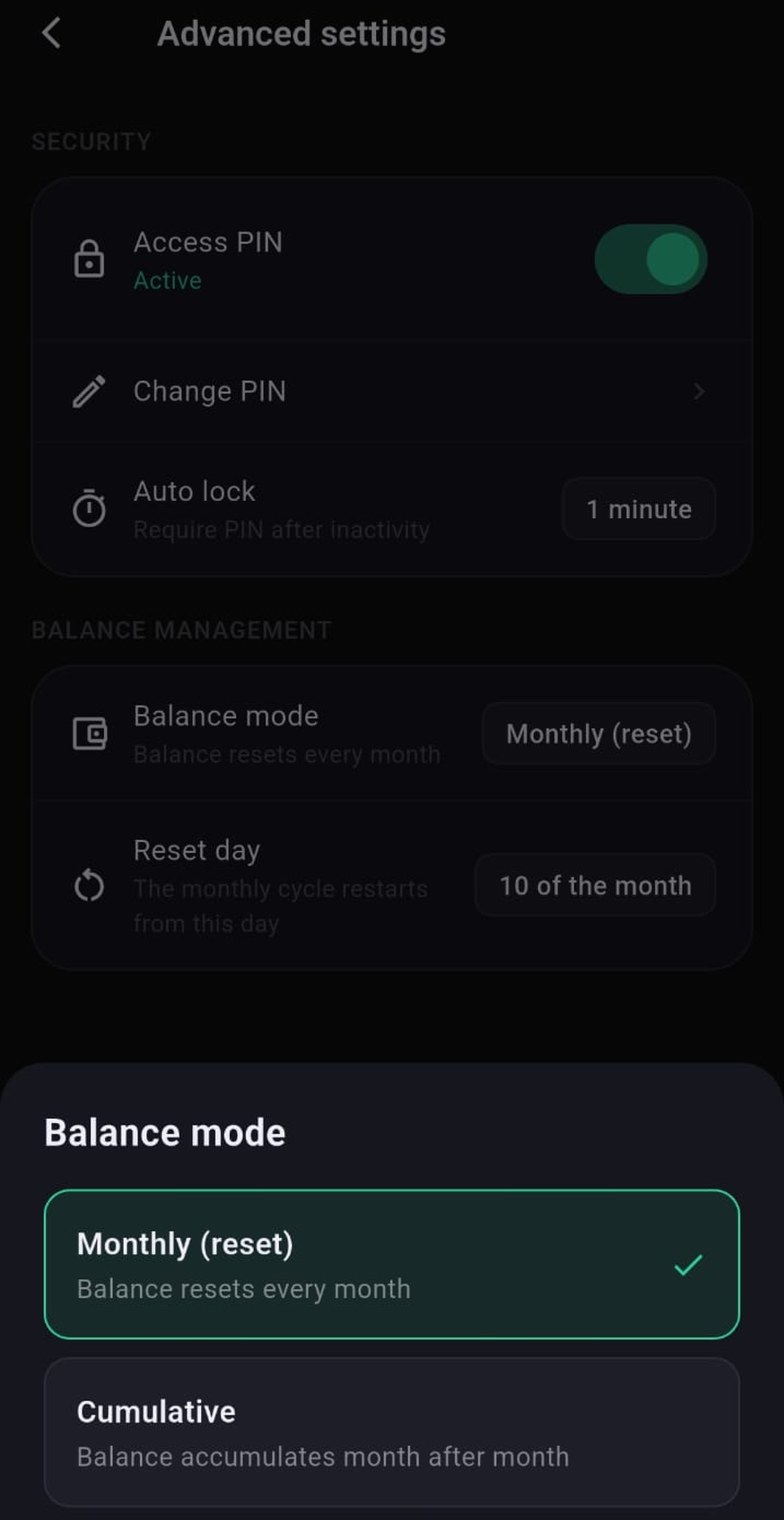Viewport: 784px width, 1520px height.
Task: Toggle the Access PIN switch
Action: click(x=650, y=259)
